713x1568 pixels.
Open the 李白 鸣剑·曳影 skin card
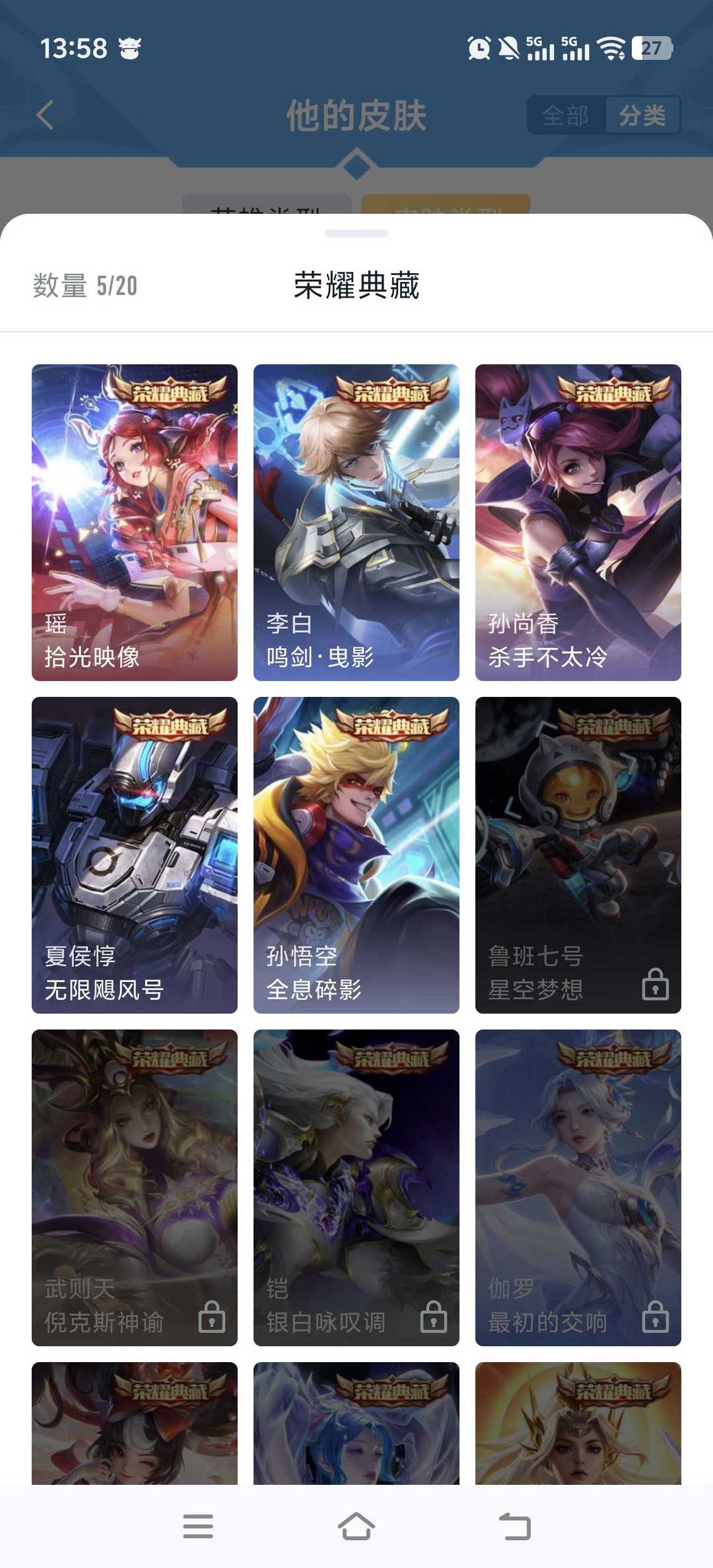click(x=356, y=522)
